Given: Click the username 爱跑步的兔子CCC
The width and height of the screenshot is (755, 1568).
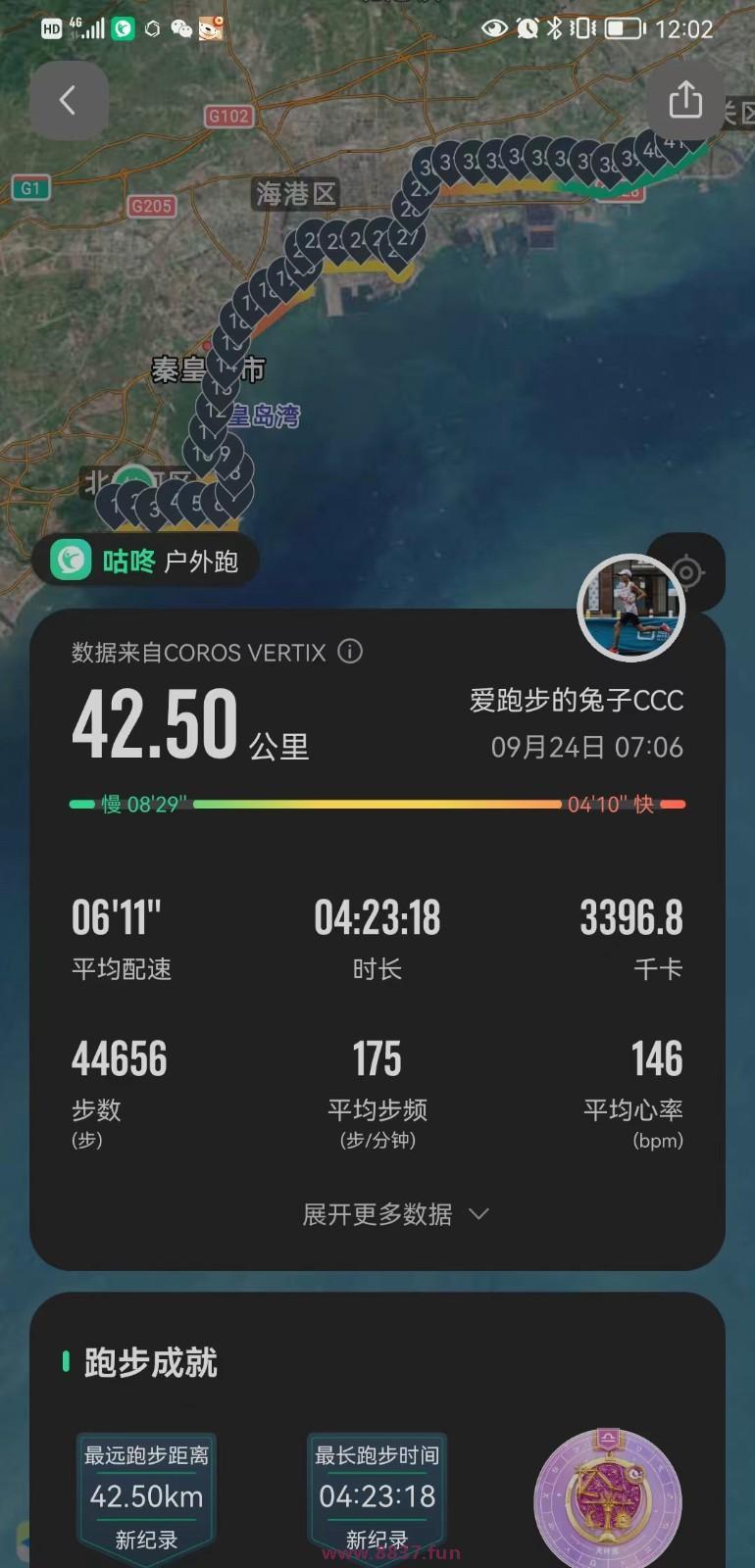Looking at the screenshot, I should [577, 702].
